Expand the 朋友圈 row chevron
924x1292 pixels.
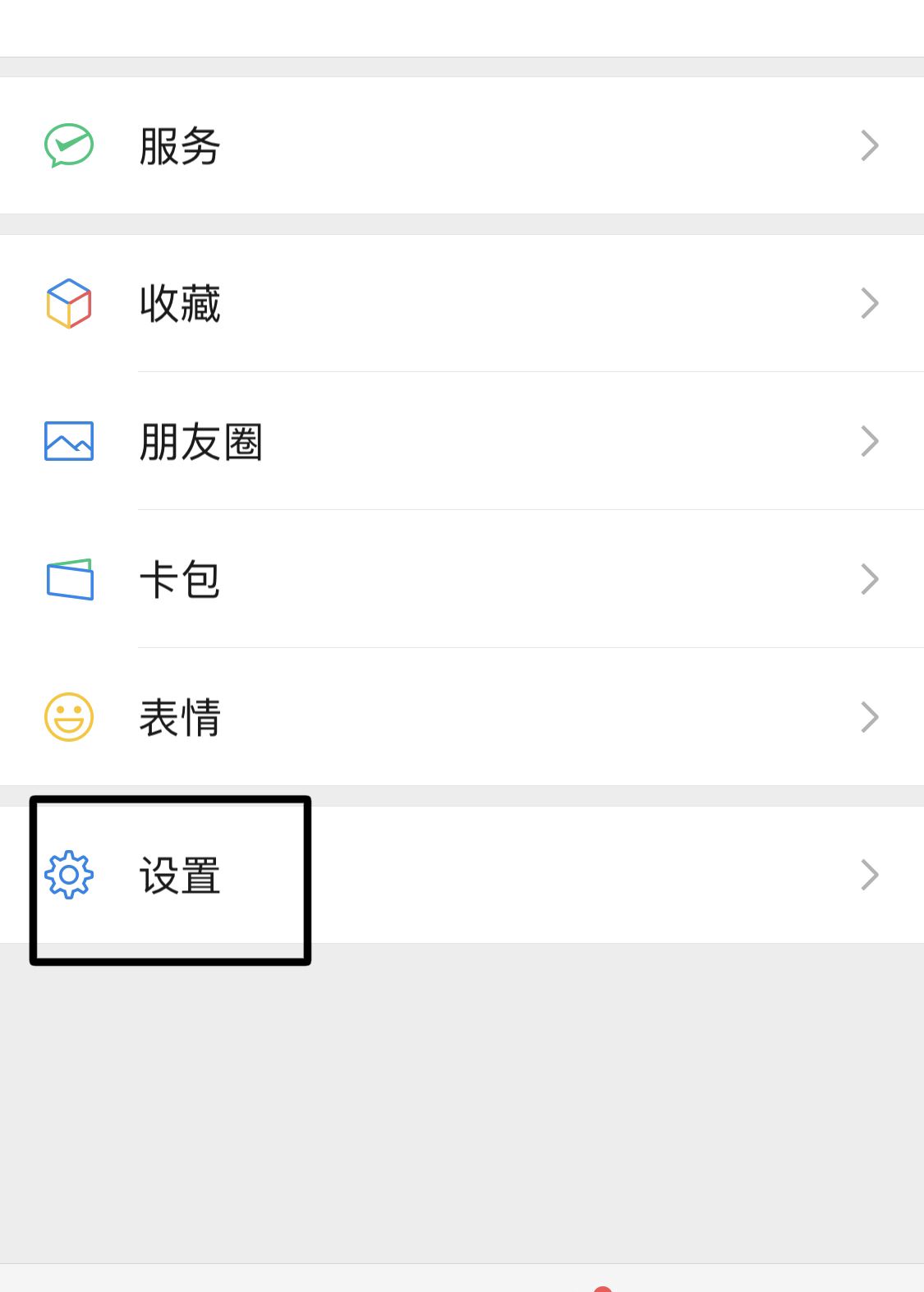870,441
